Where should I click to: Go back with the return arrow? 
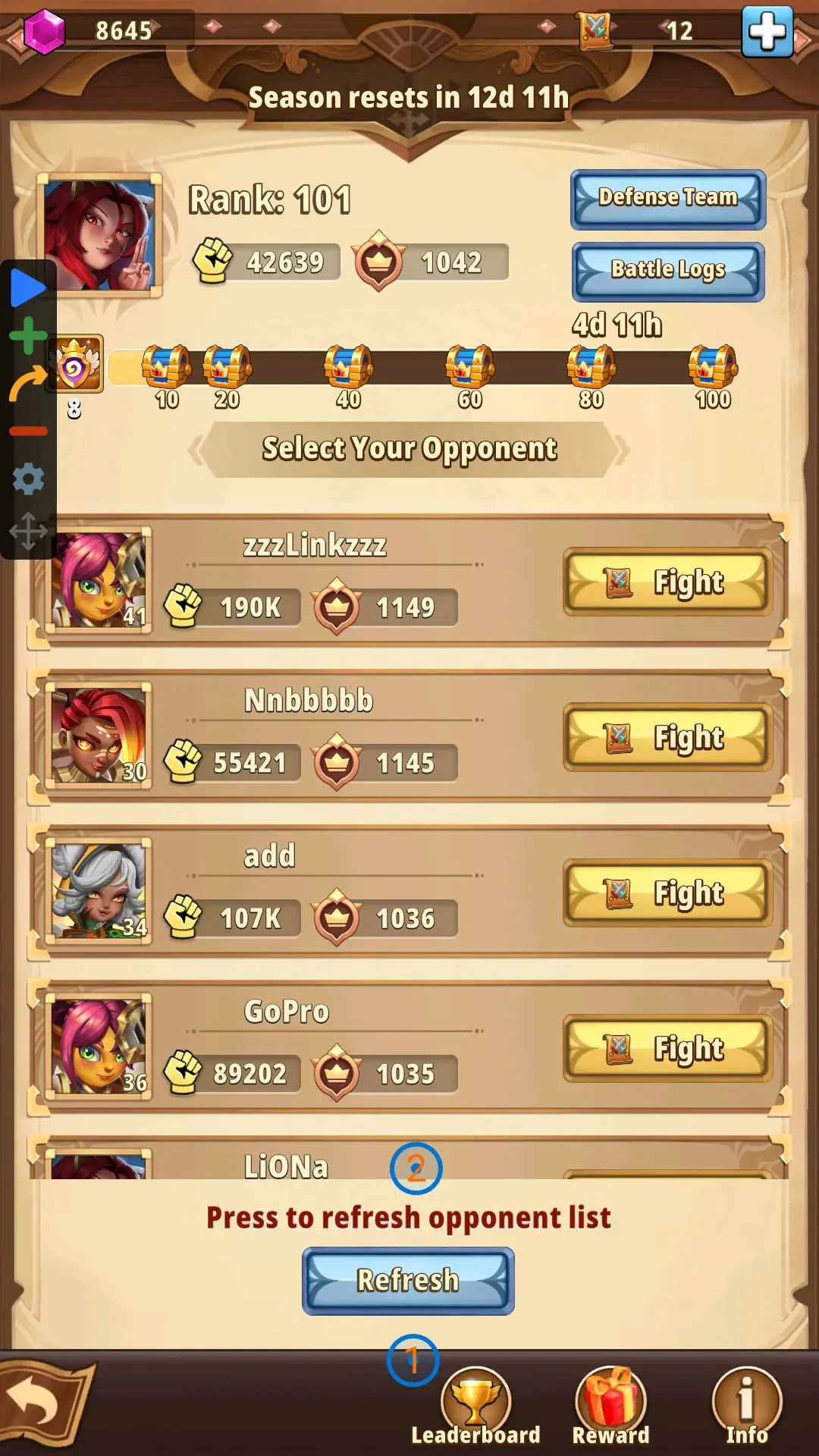(38, 1403)
